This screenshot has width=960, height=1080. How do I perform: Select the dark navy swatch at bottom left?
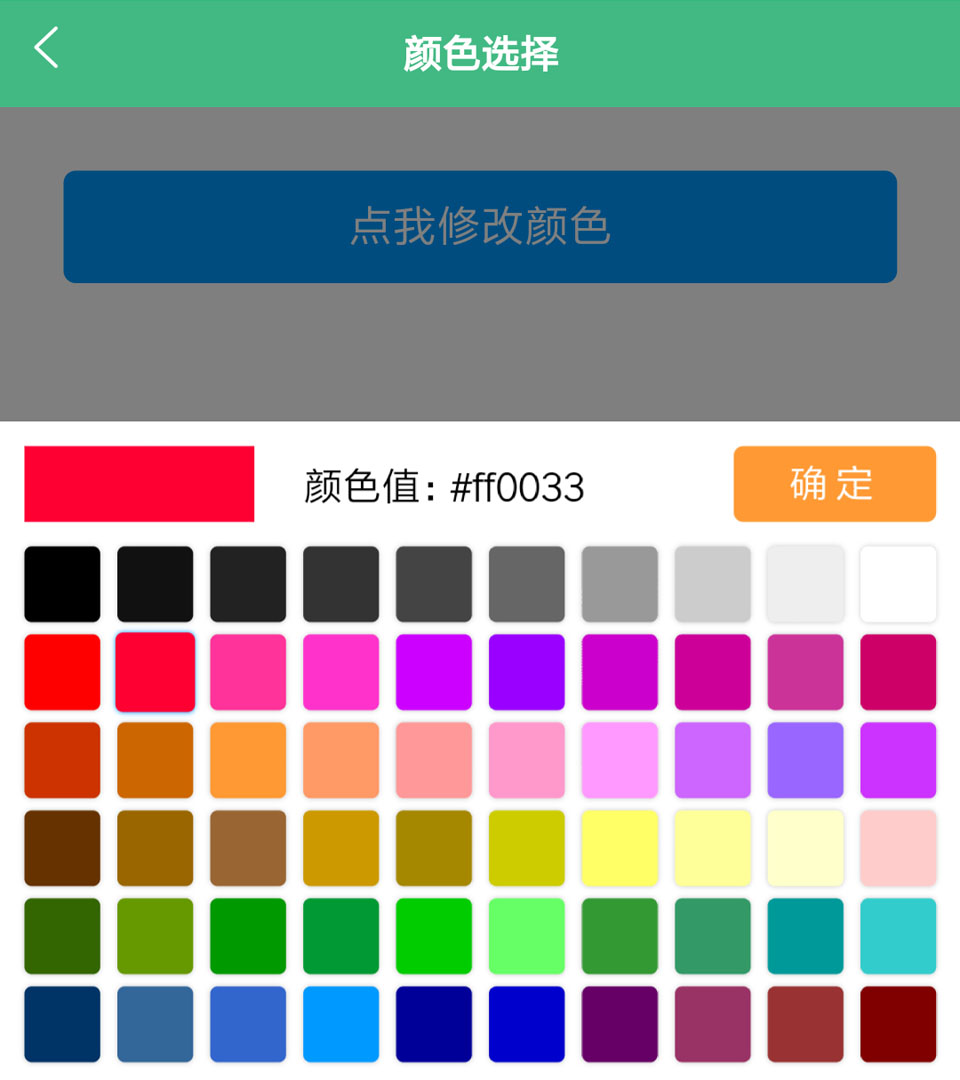coord(61,1023)
